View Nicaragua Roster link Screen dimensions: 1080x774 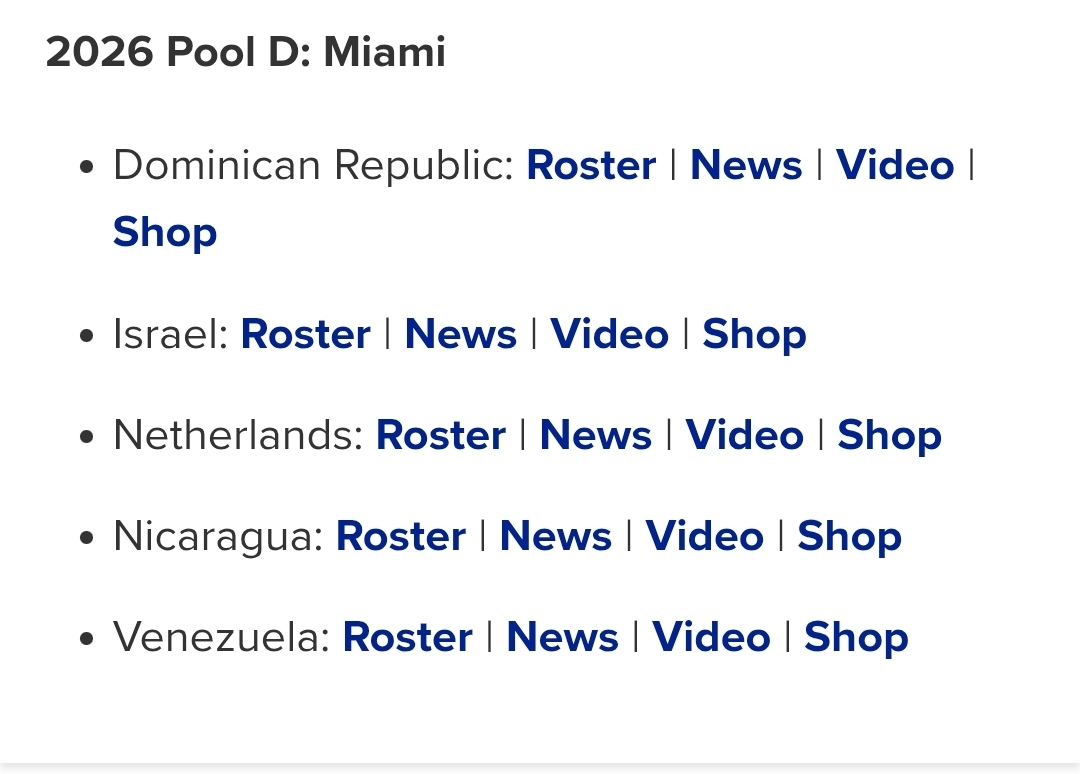tap(400, 536)
